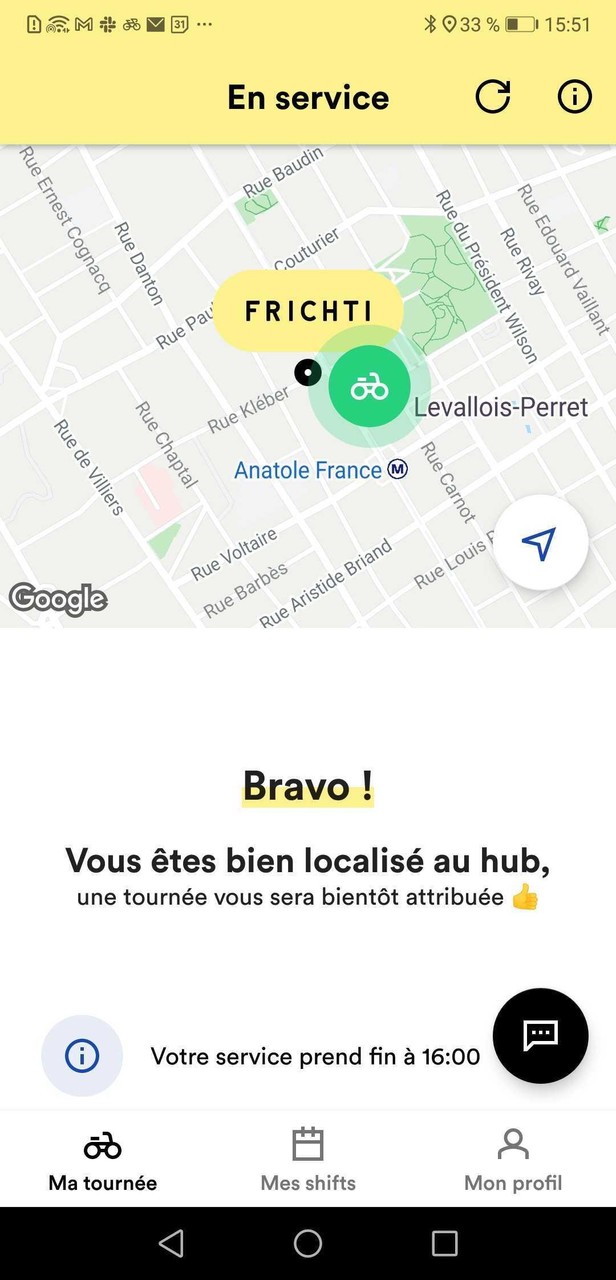Open the info icon in the header

[x=574, y=97]
